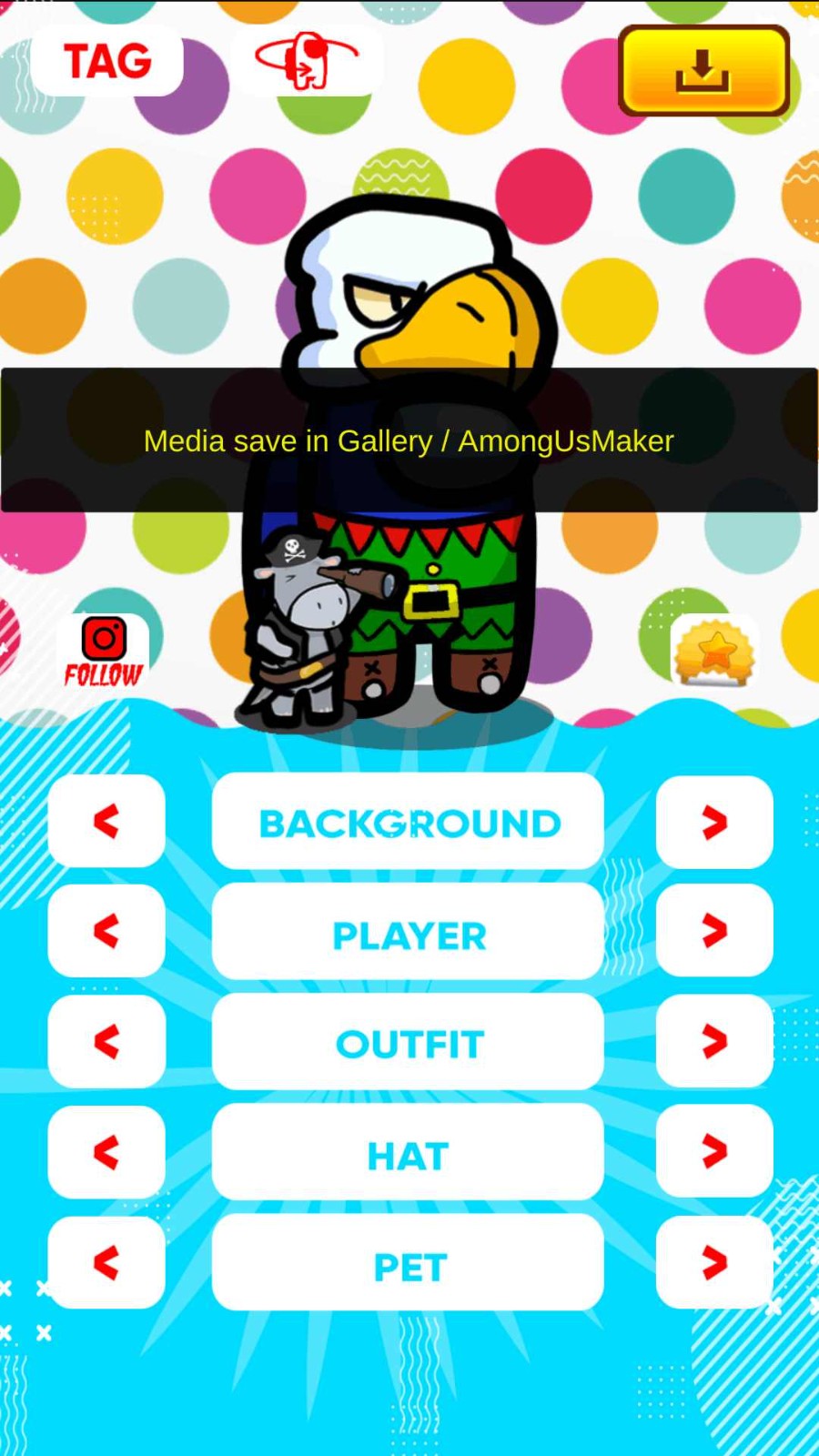819x1456 pixels.
Task: Tap the red crewmate character icon
Action: click(308, 60)
